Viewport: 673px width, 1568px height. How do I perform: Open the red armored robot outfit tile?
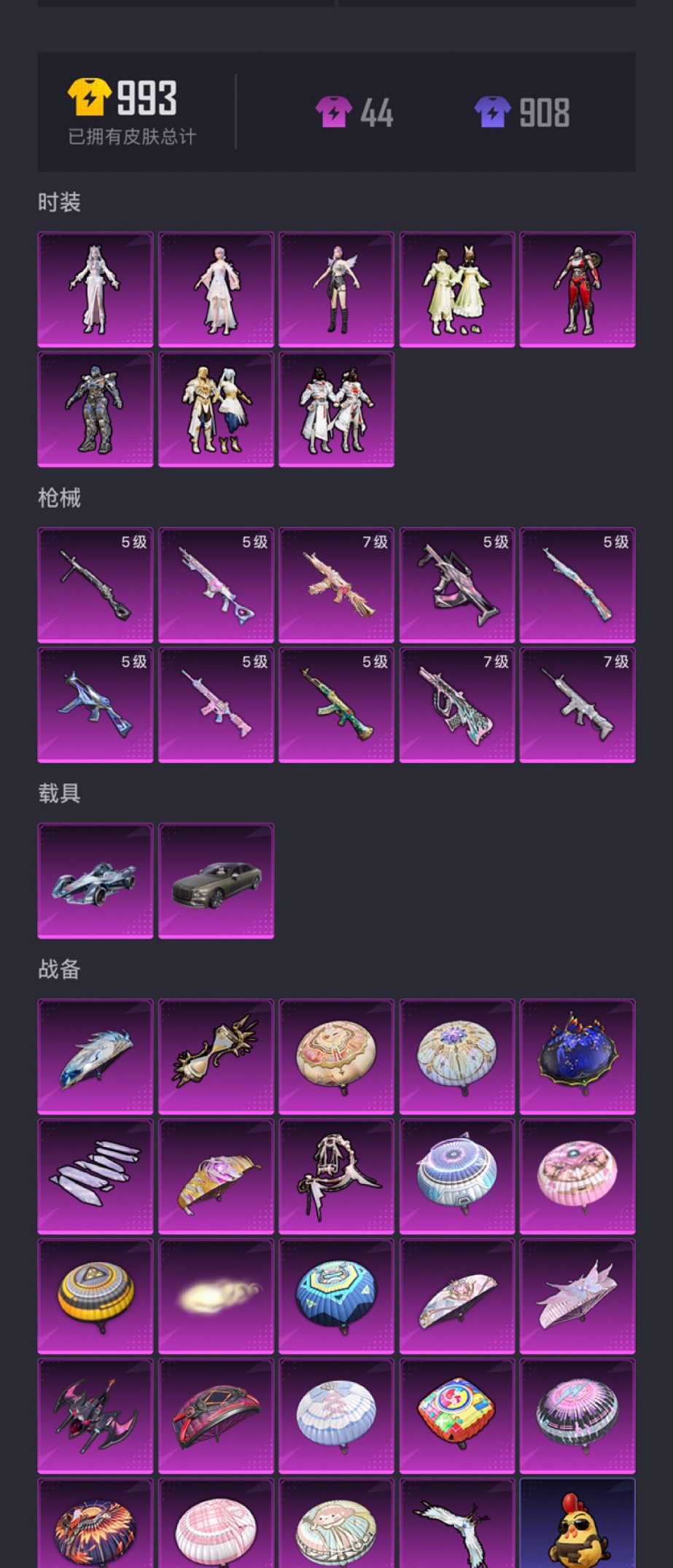577,289
